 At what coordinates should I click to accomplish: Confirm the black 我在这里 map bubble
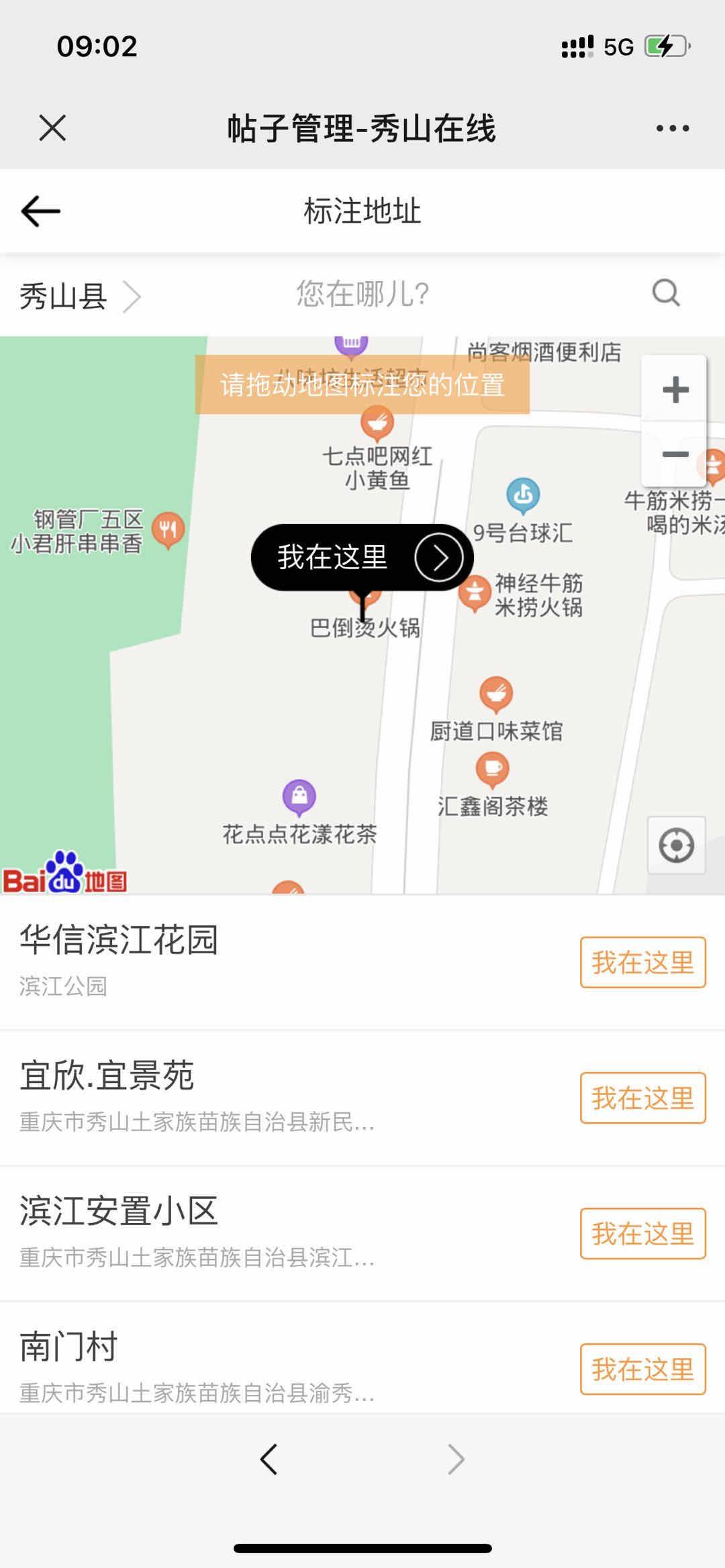(x=362, y=557)
